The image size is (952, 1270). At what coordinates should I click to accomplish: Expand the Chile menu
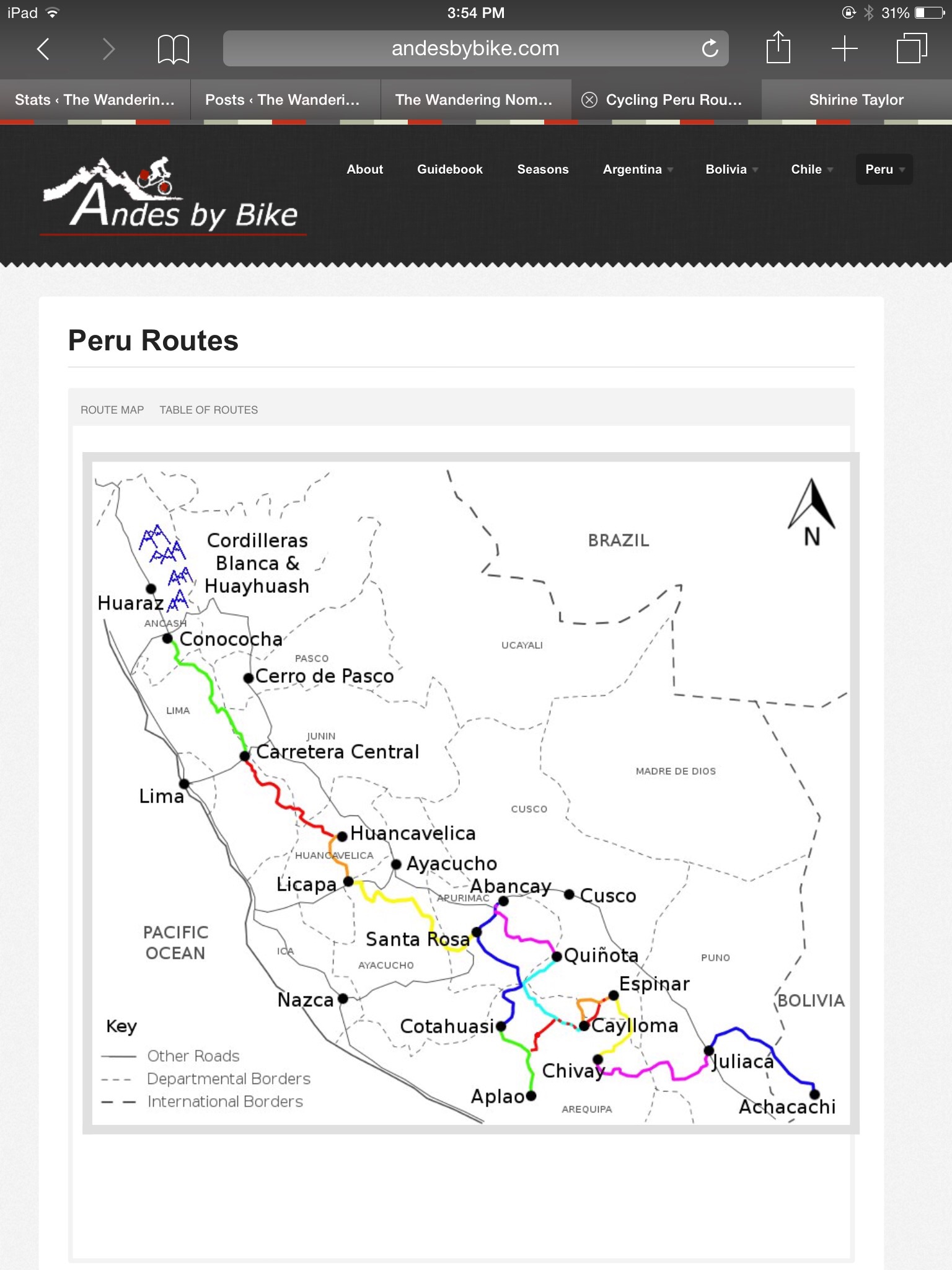[x=811, y=169]
